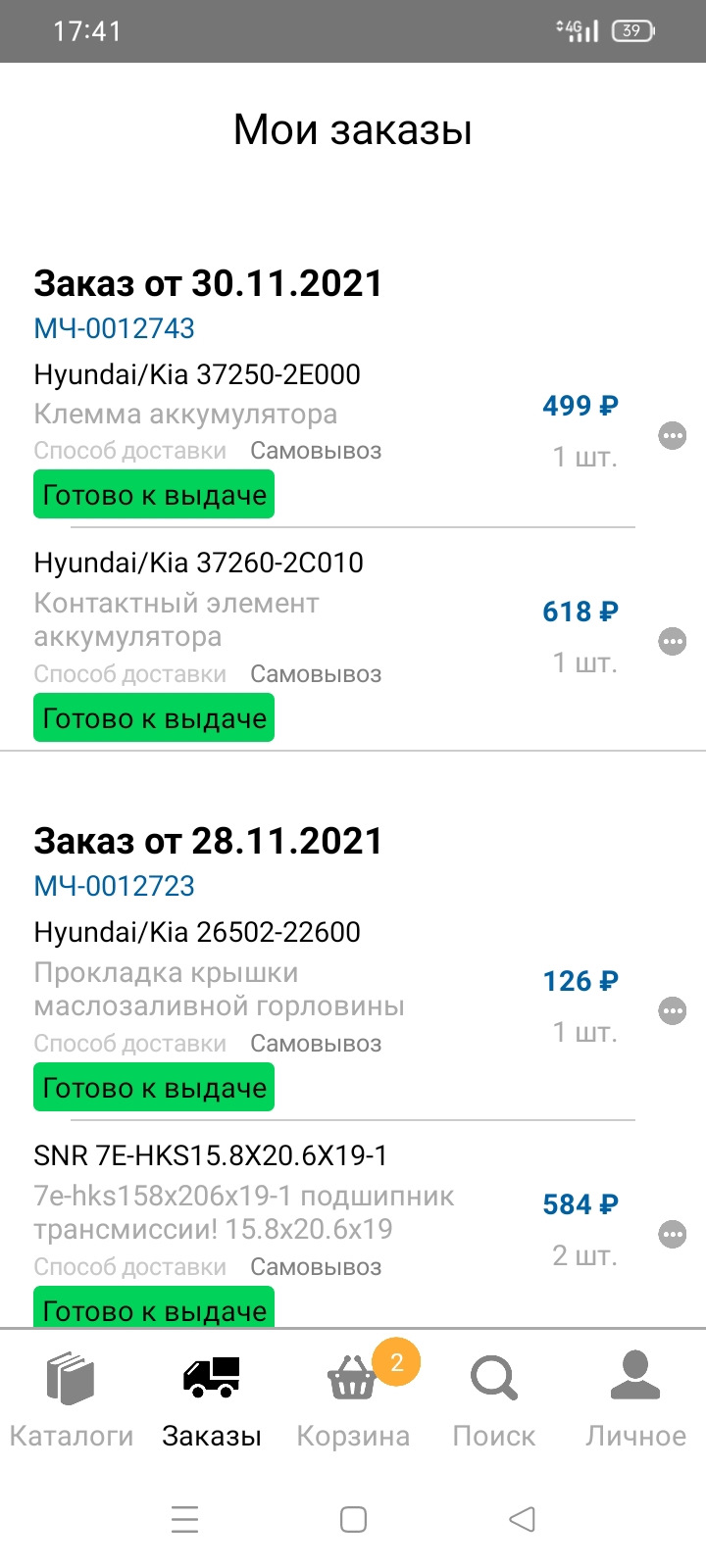Open order МЧ-0012743
The height and width of the screenshot is (1568, 706).
pyautogui.click(x=114, y=329)
